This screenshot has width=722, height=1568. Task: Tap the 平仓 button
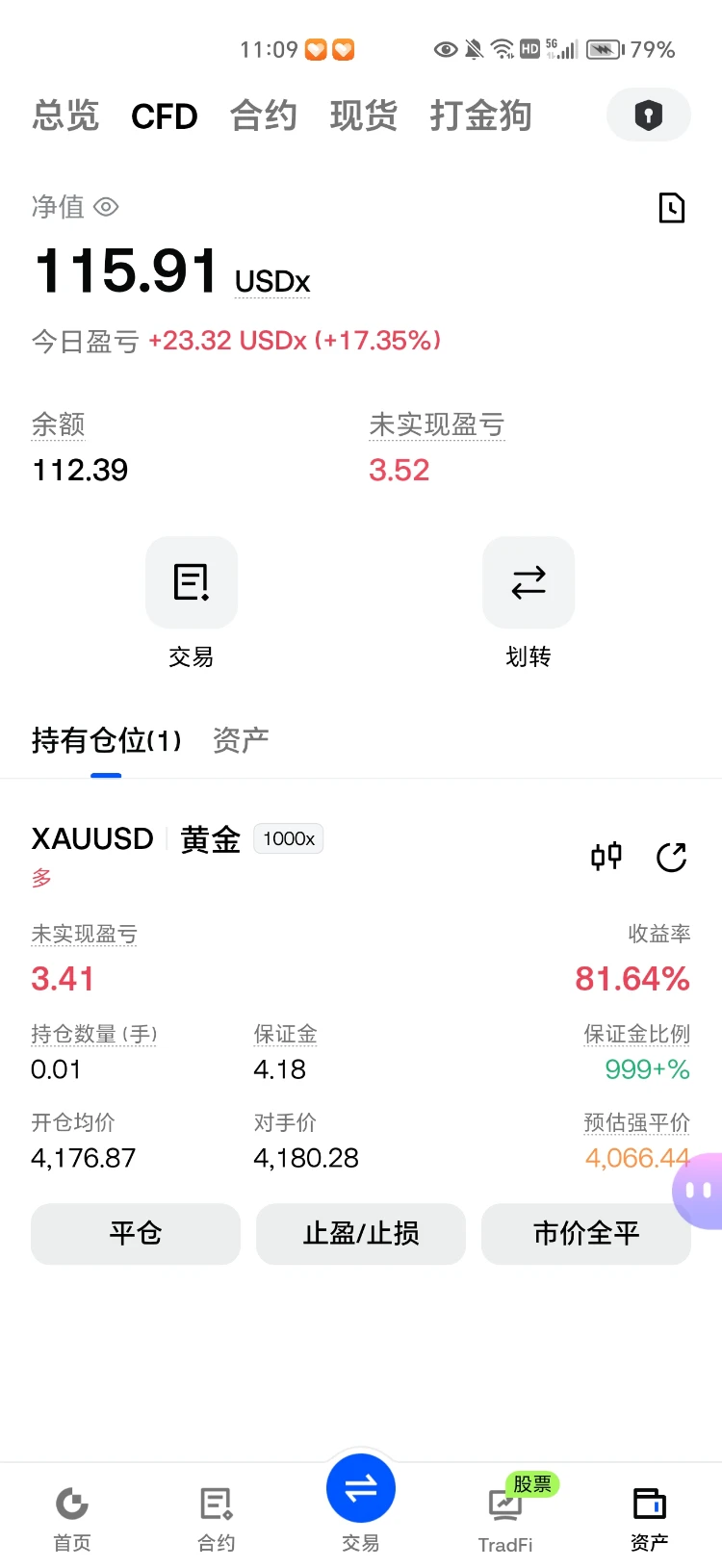[x=136, y=1233]
